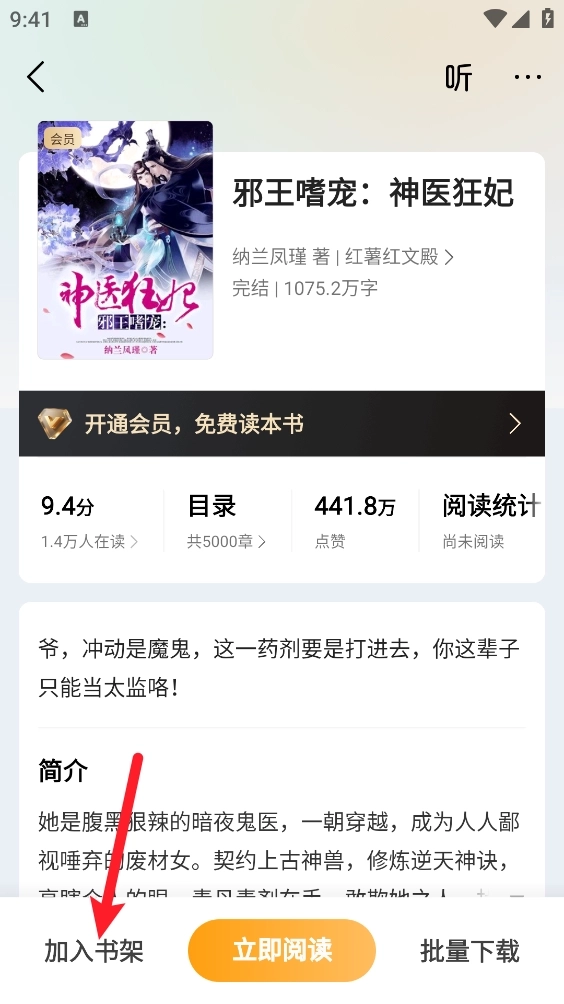Viewport: 564px width, 1004px height.
Task: Open the 开通会员，免费读本书 banner
Action: pyautogui.click(x=282, y=424)
